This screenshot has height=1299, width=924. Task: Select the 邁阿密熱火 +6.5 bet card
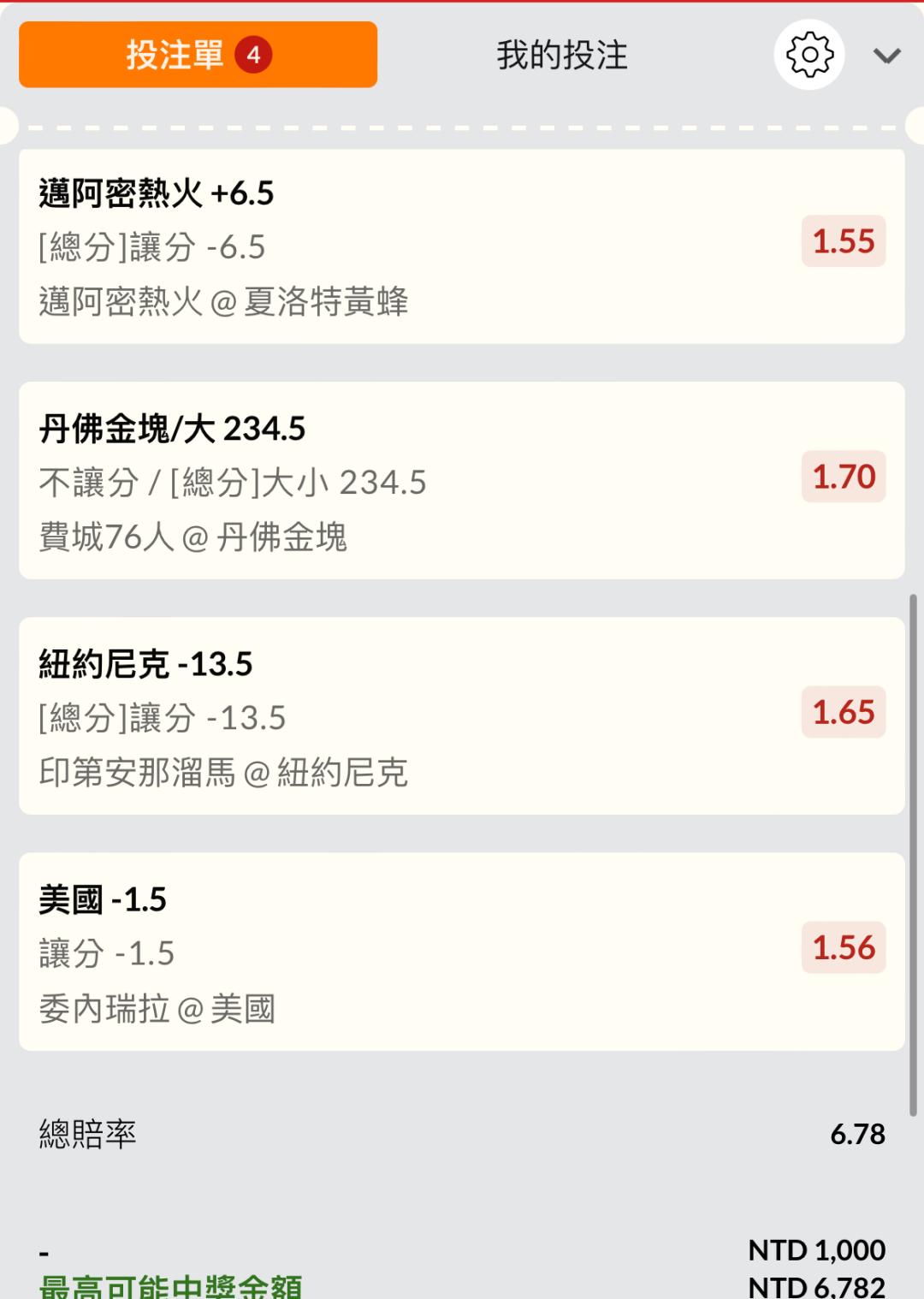coord(461,246)
